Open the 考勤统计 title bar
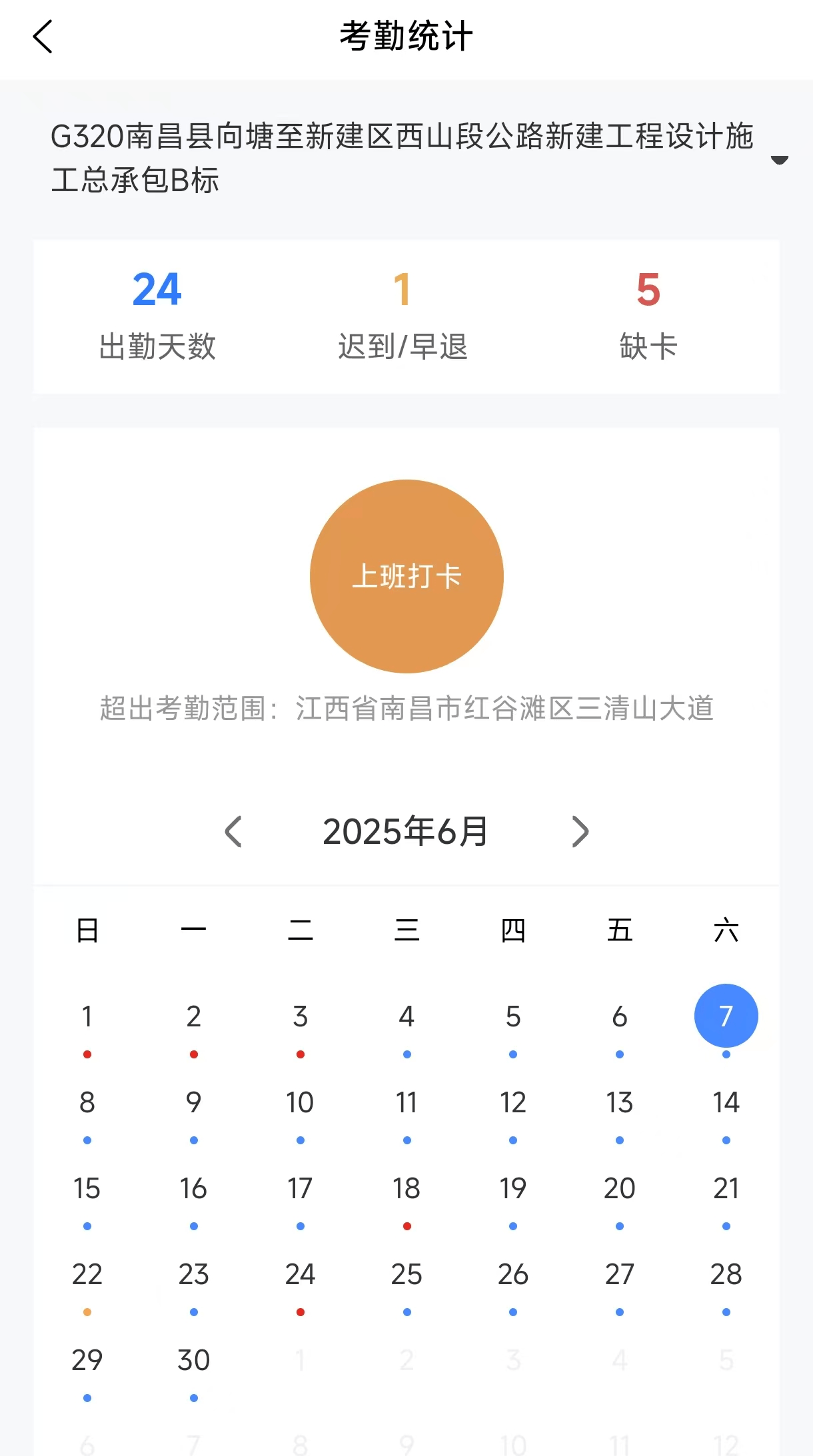The image size is (813, 1456). pos(406,37)
